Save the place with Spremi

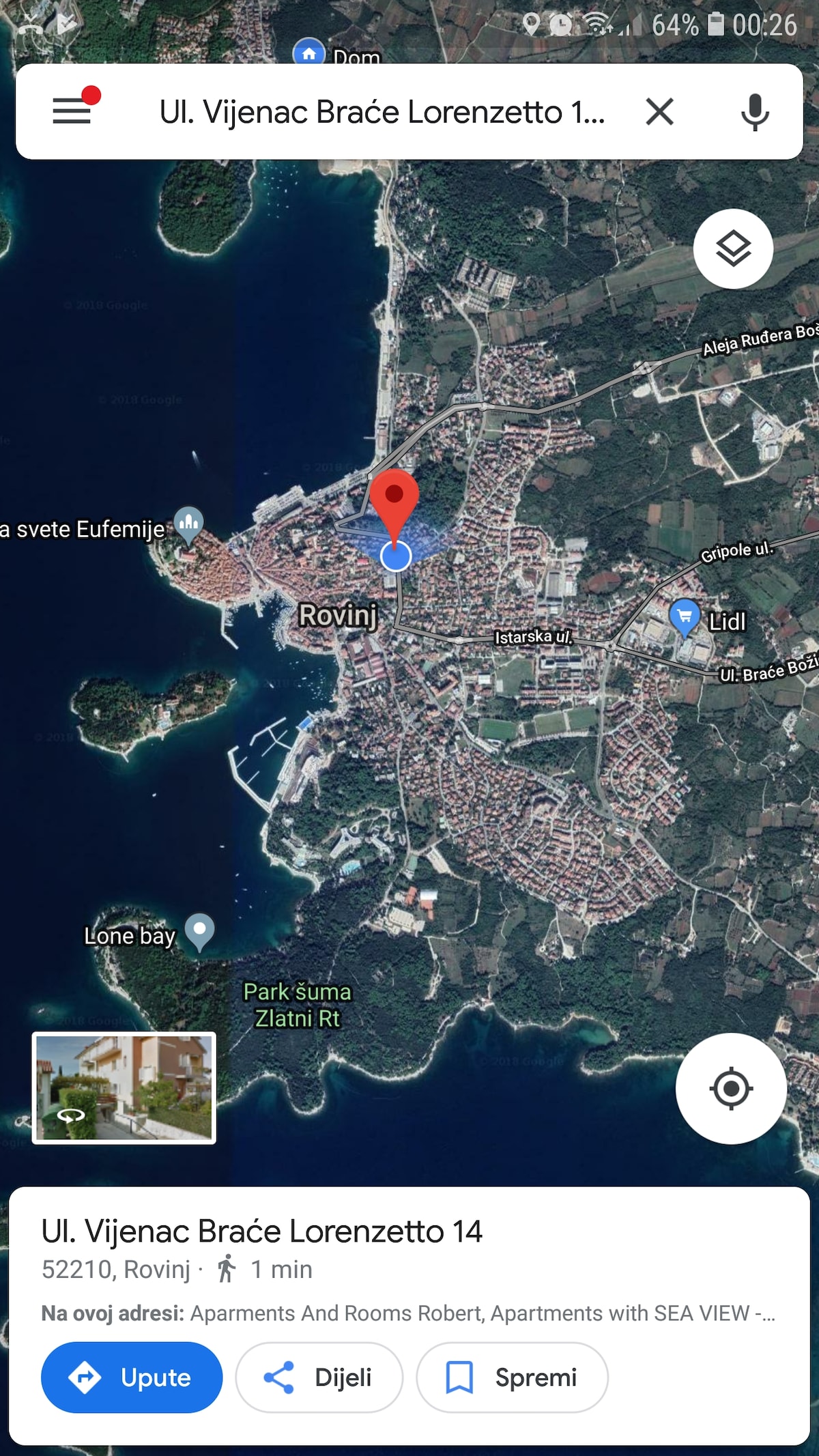click(512, 1377)
